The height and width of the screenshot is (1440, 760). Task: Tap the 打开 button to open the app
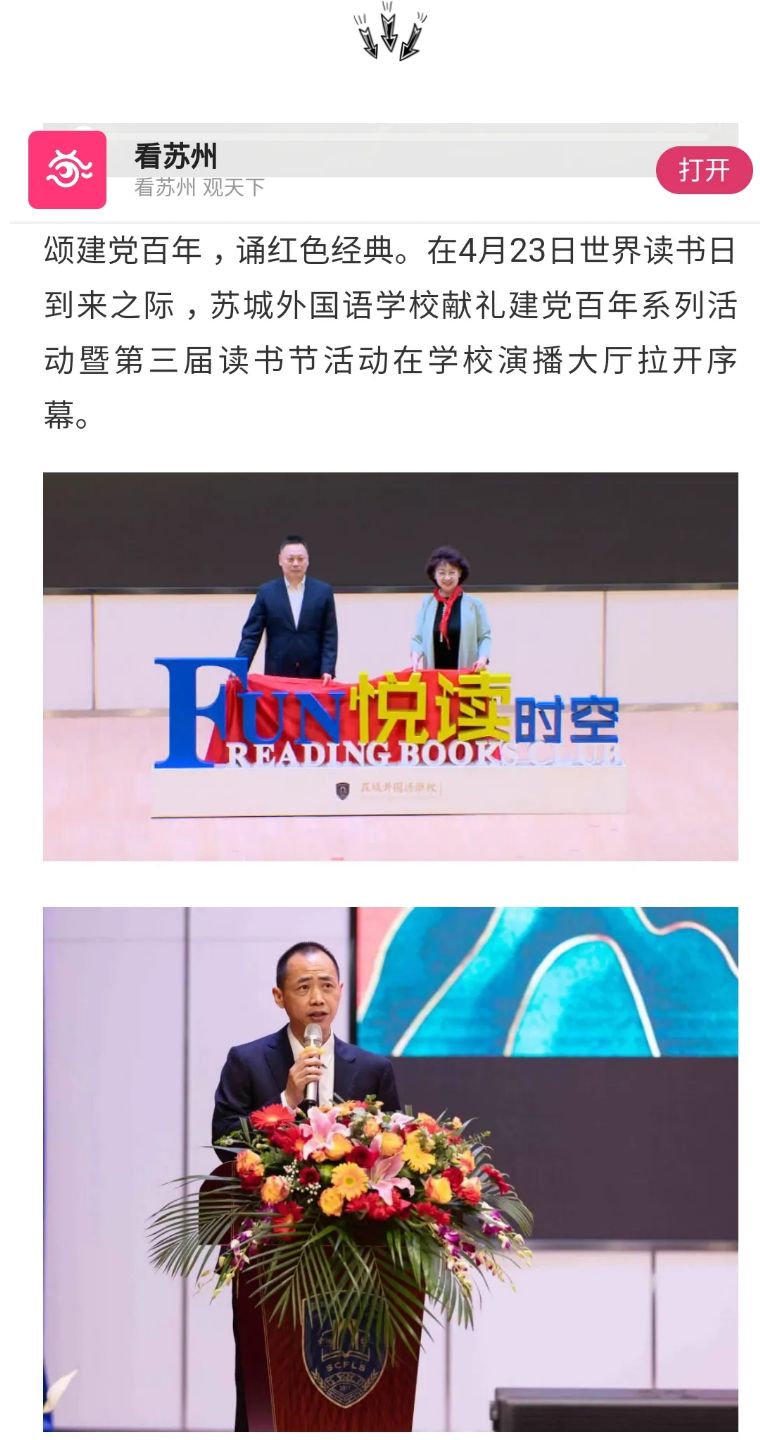(x=703, y=170)
